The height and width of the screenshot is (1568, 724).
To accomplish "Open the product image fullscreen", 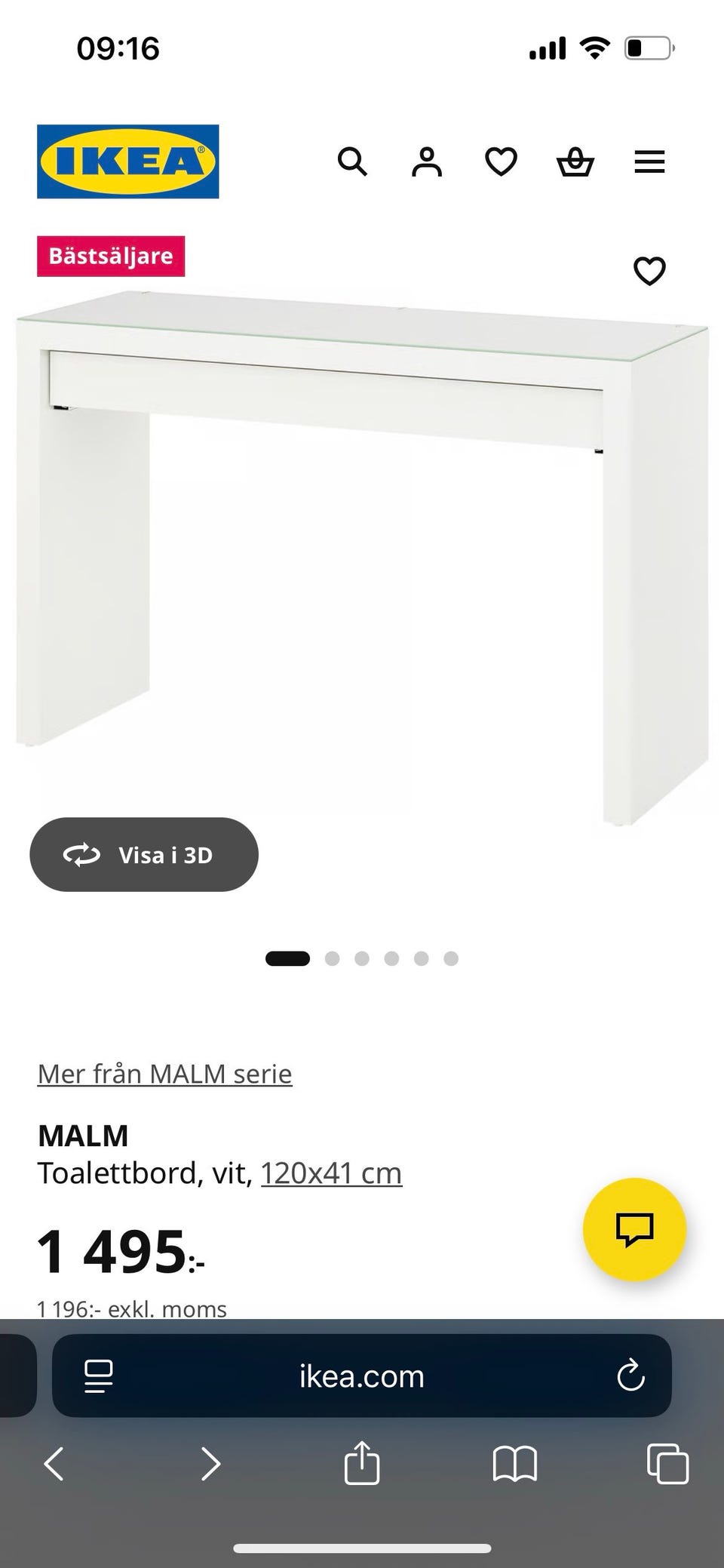I will pyautogui.click(x=362, y=558).
